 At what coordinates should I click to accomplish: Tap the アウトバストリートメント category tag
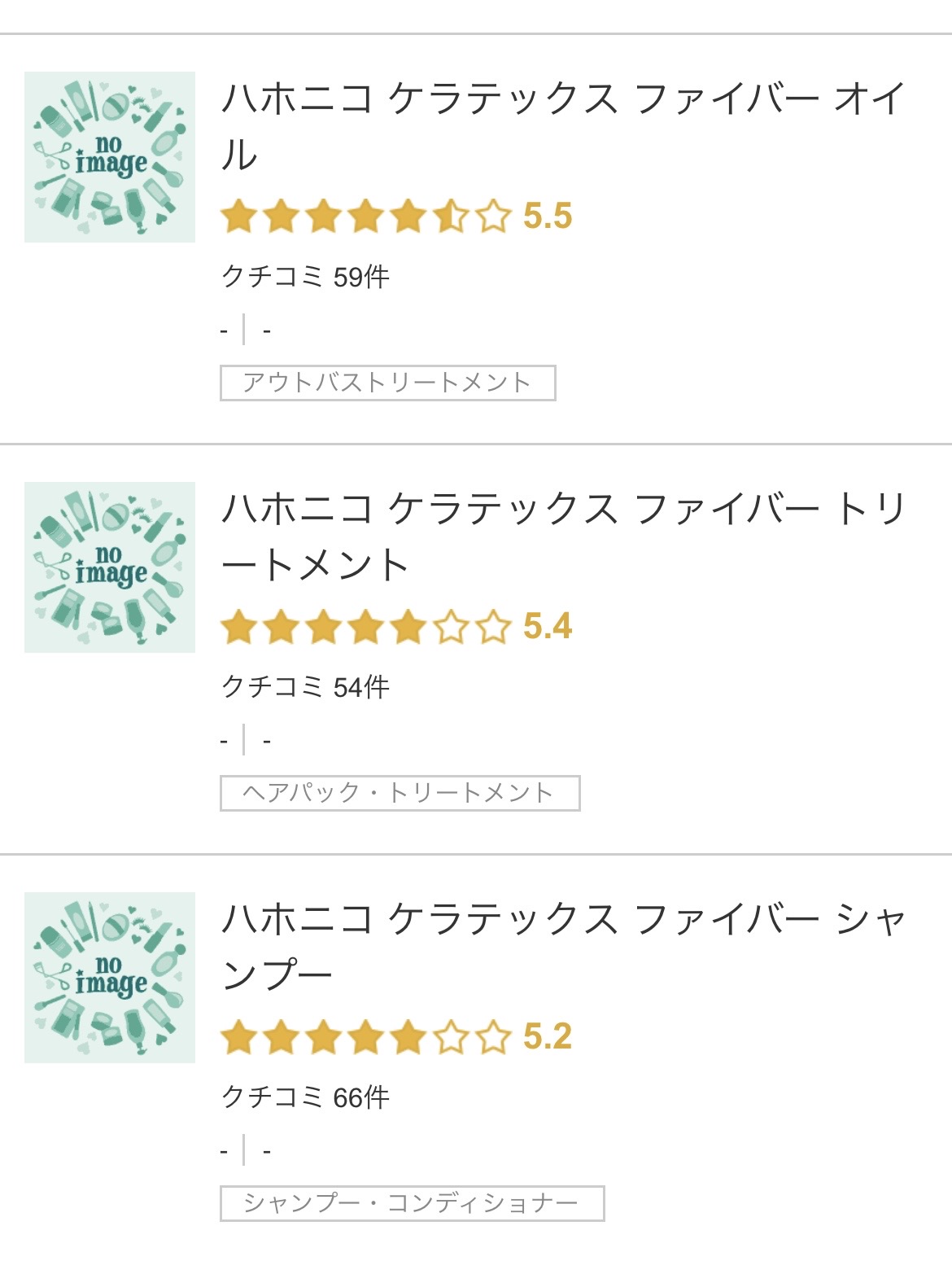point(387,383)
